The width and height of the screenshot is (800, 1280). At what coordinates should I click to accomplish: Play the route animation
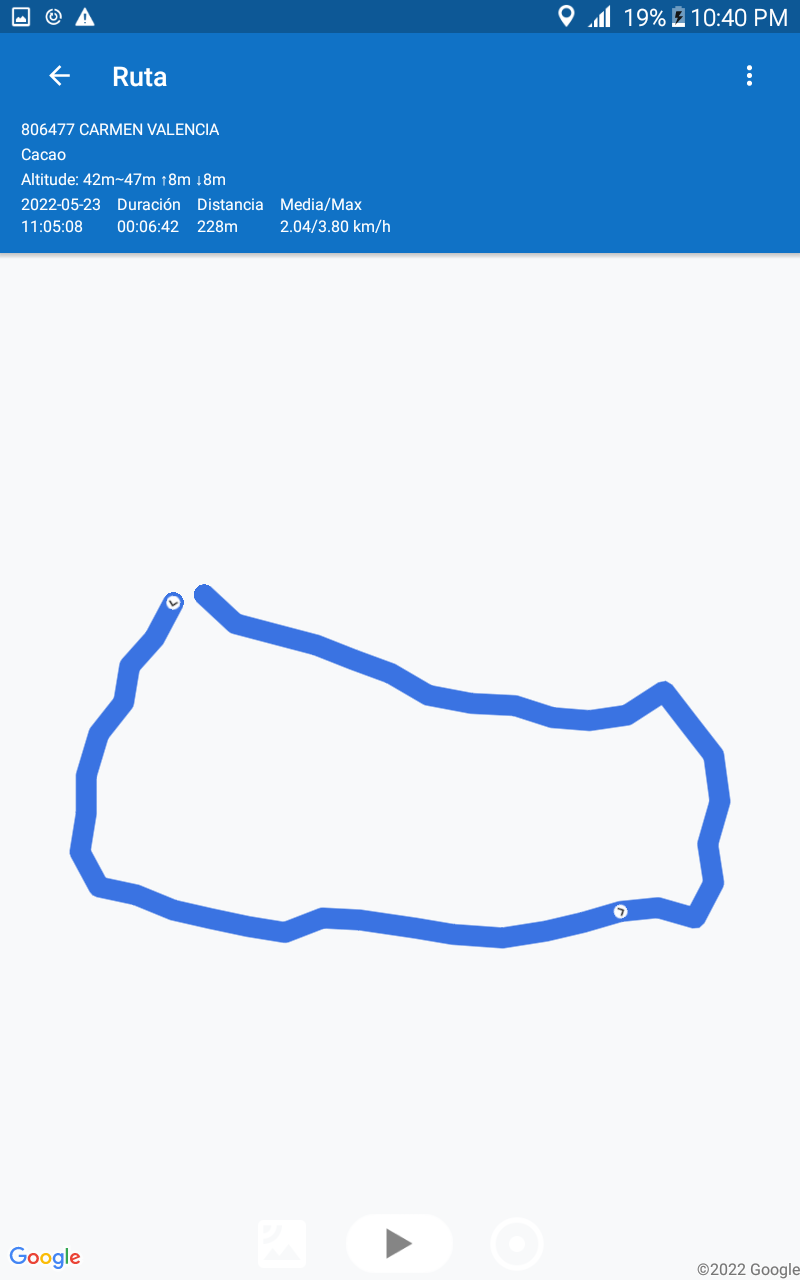[x=399, y=1243]
